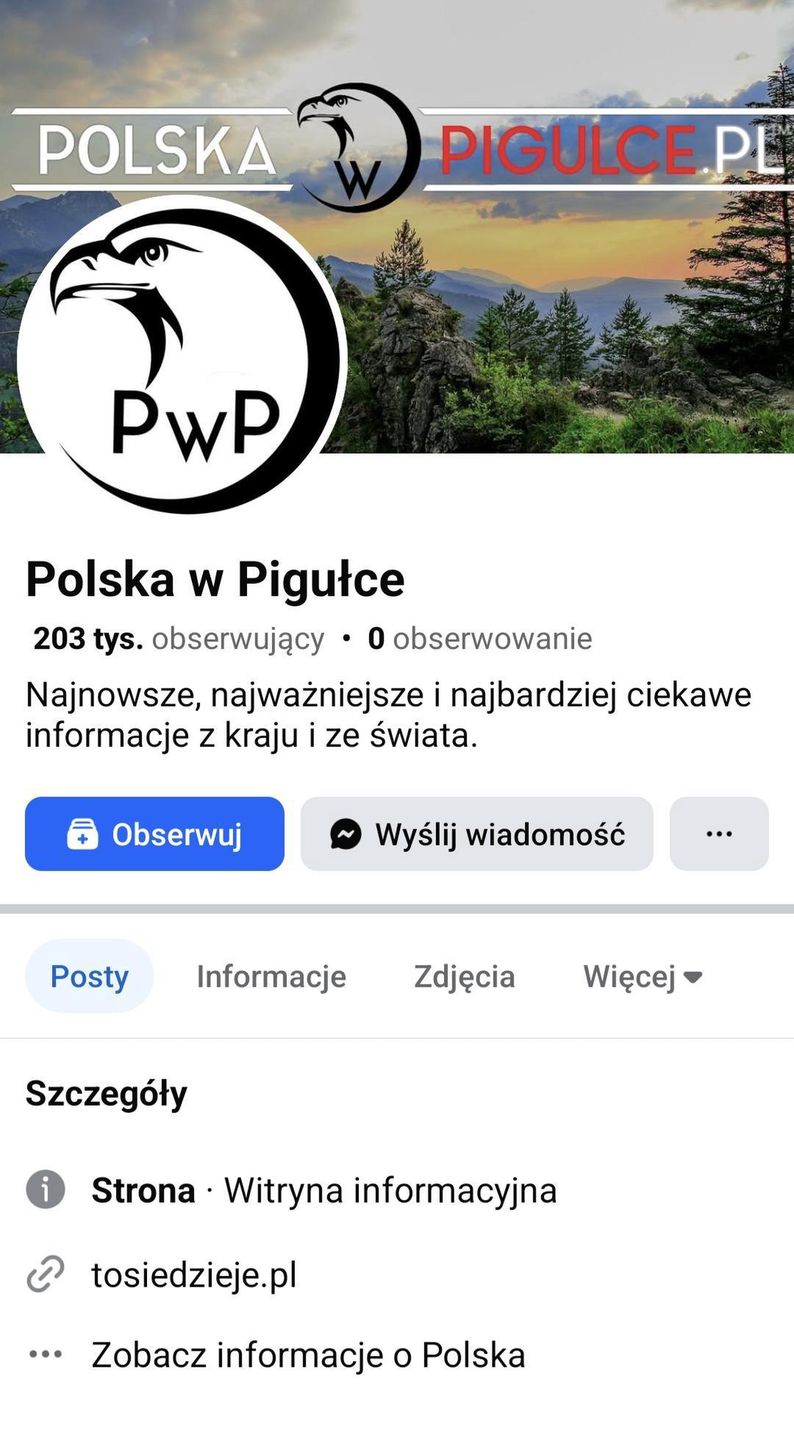Screen dimensions: 794x1440
Task: Open the tosiedzieje.pl website link
Action: pyautogui.click(x=194, y=1275)
